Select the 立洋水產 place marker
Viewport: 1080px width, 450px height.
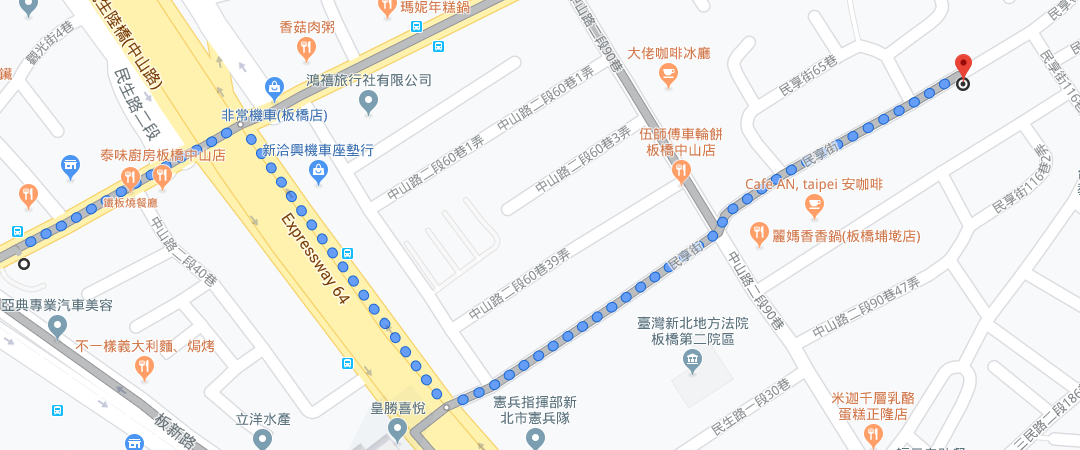(262, 438)
